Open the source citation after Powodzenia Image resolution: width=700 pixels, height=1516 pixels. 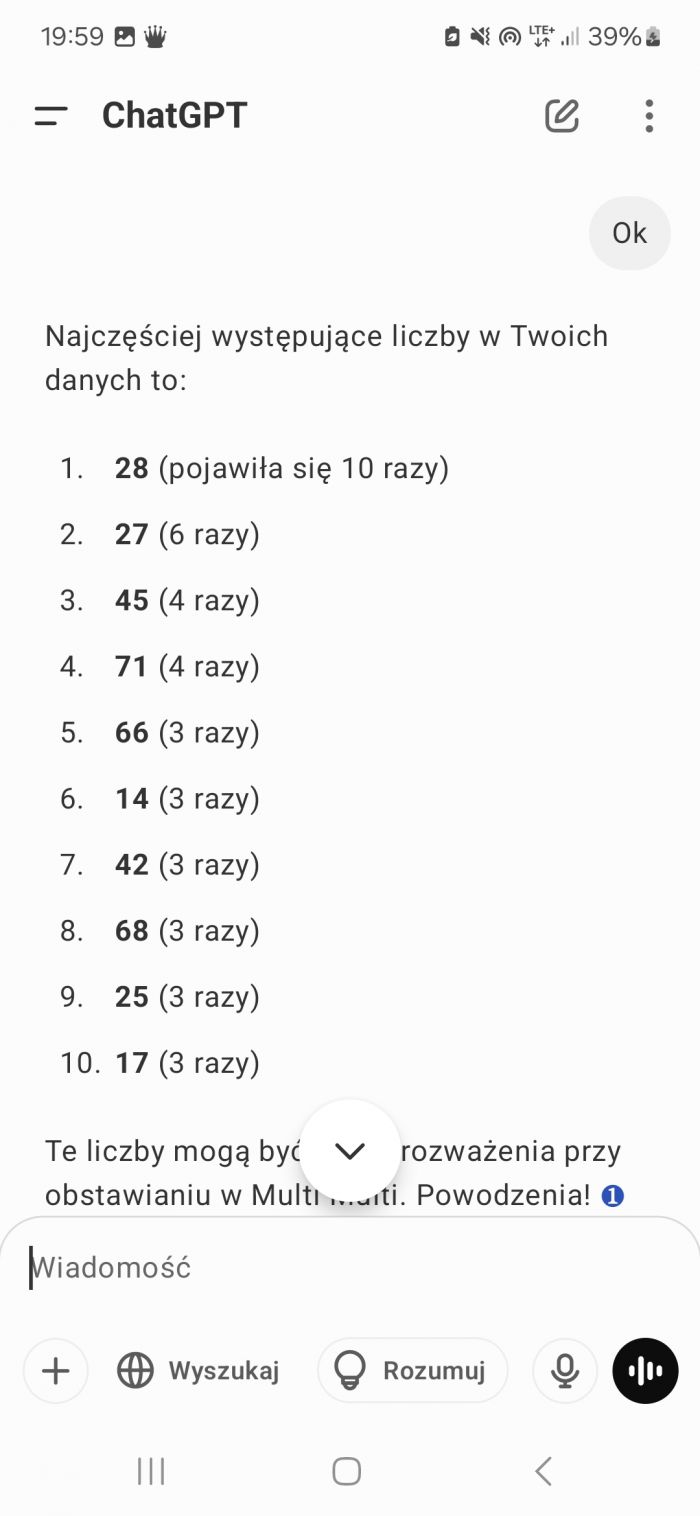[x=613, y=1195]
